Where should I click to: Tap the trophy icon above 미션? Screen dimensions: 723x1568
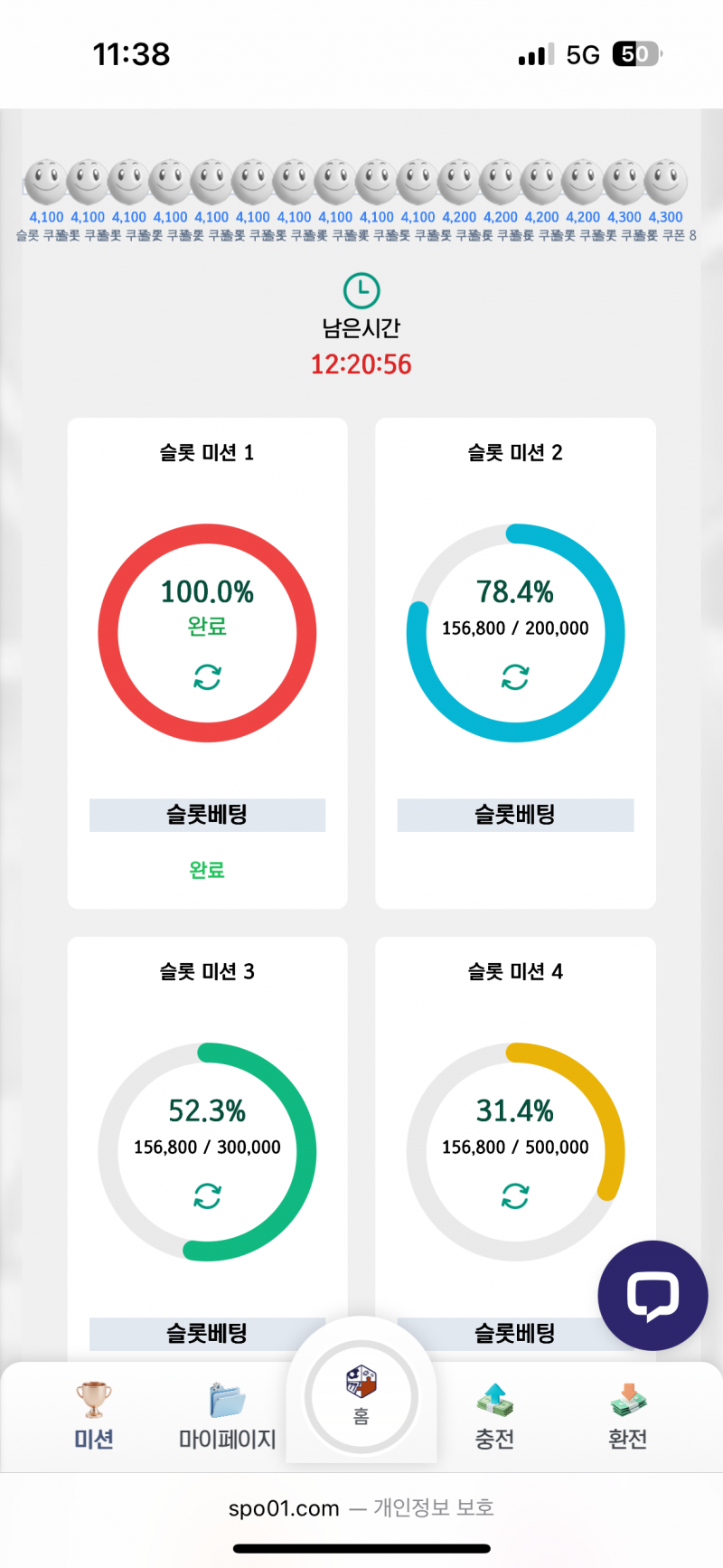coord(94,1399)
